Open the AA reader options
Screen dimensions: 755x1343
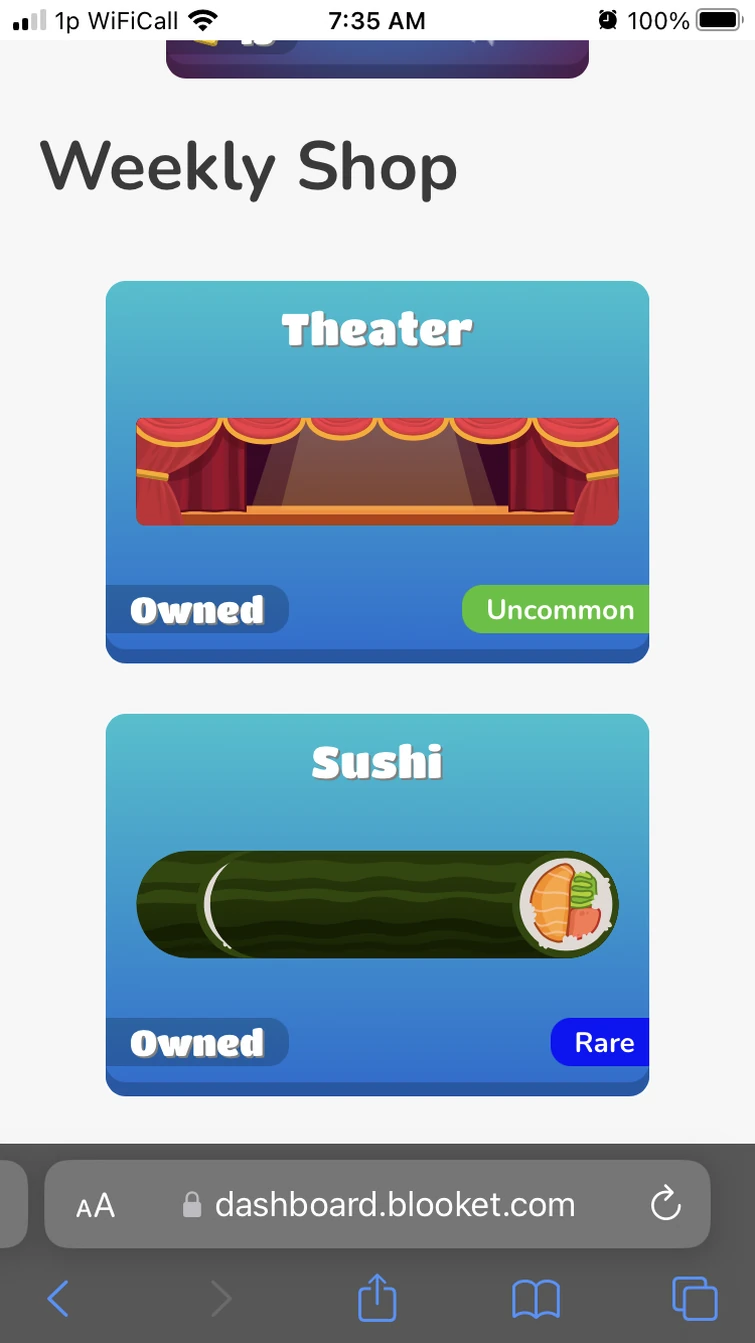pyautogui.click(x=96, y=1206)
